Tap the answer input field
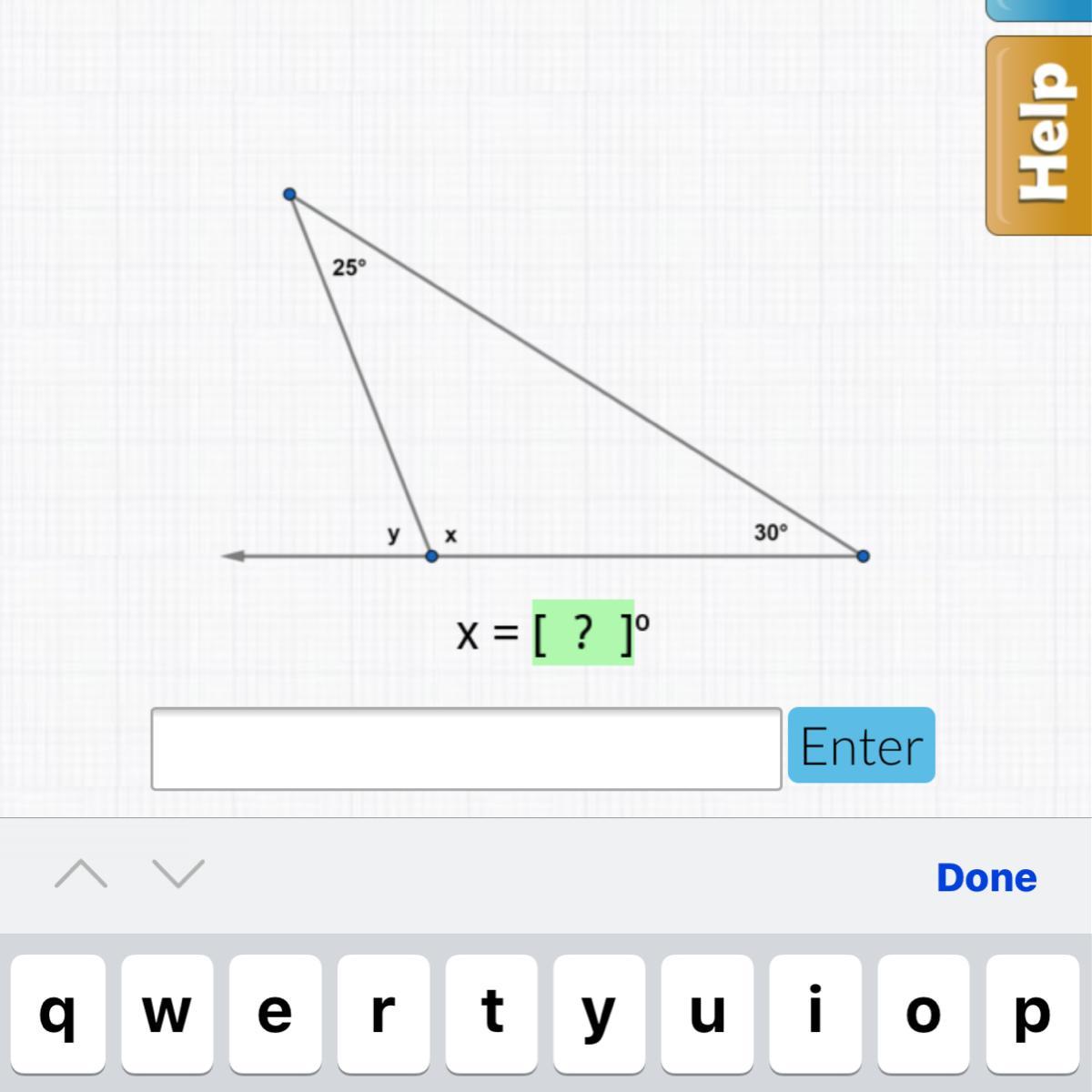Screen dimensions: 1092x1092 [466, 748]
